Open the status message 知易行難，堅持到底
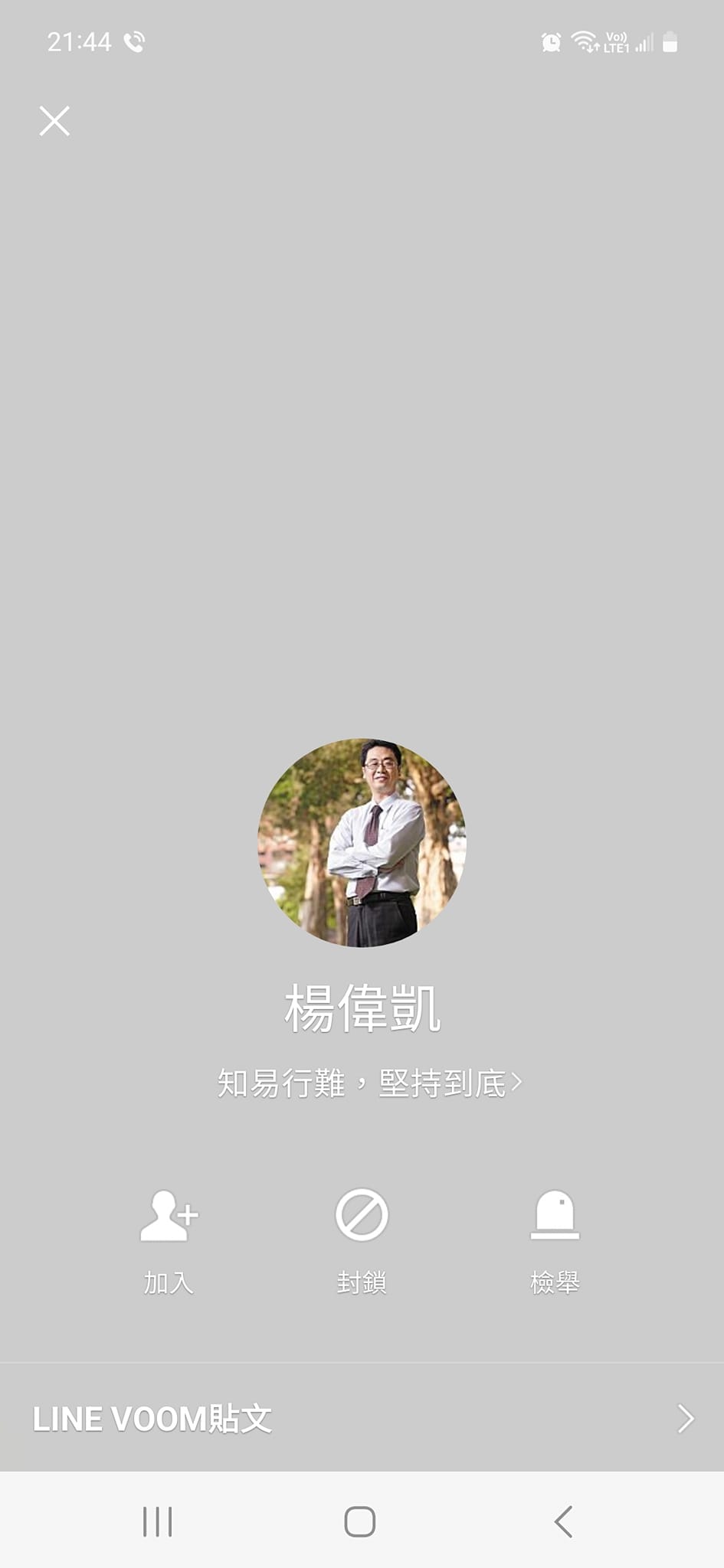Image resolution: width=724 pixels, height=1568 pixels. point(369,1083)
